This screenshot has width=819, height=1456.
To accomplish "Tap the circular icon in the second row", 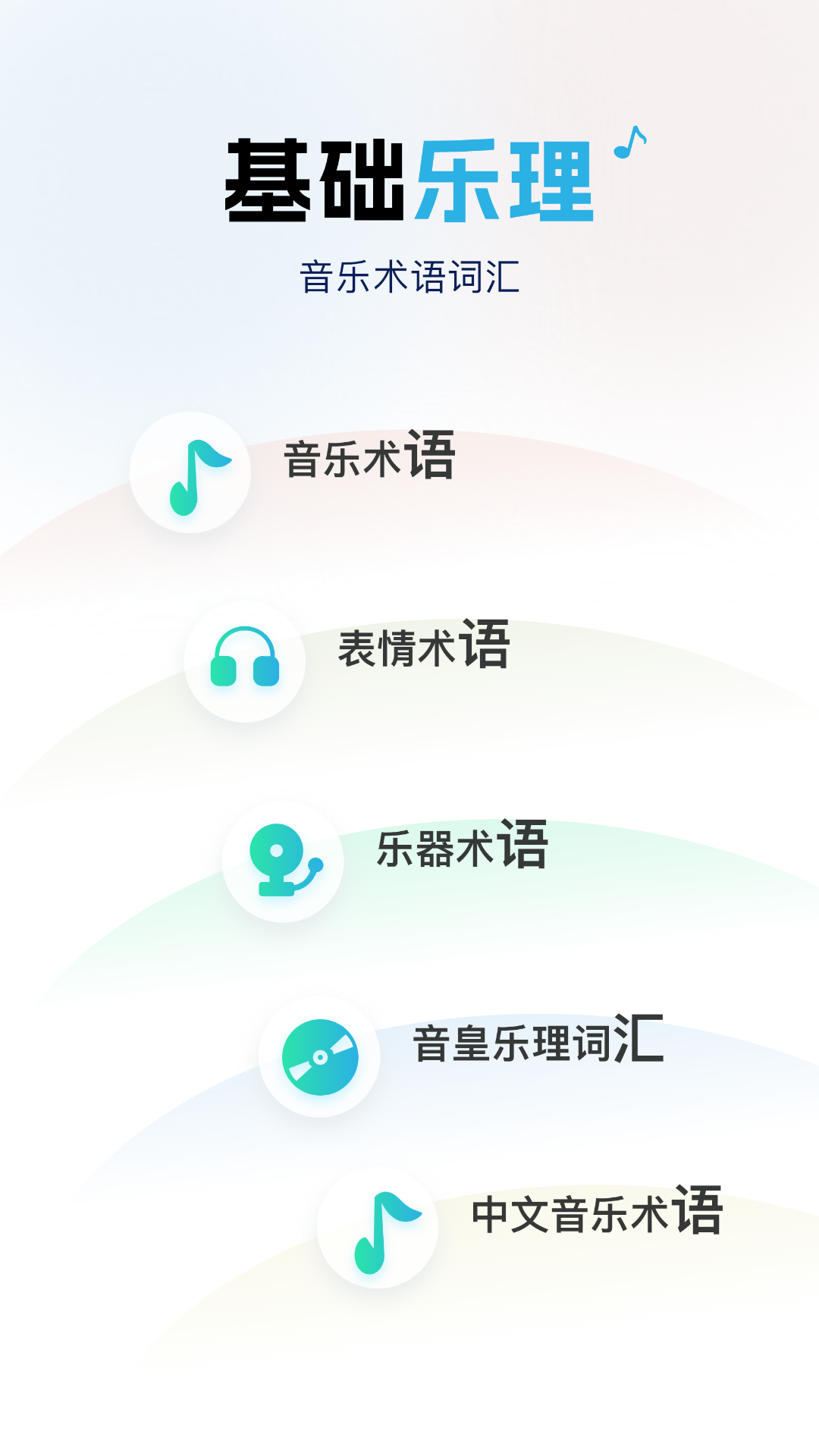I will tap(246, 664).
